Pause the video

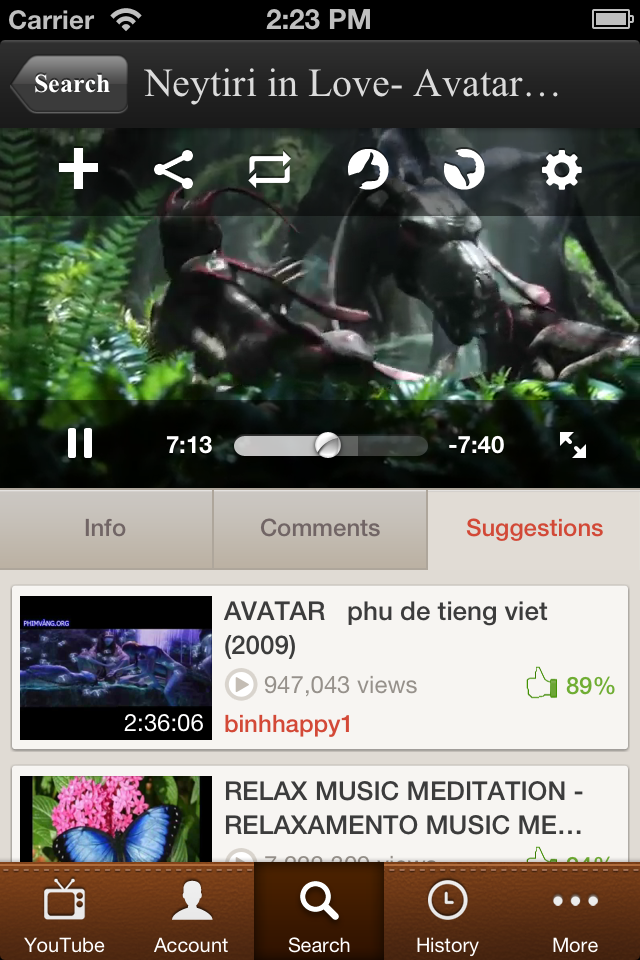tap(80, 443)
